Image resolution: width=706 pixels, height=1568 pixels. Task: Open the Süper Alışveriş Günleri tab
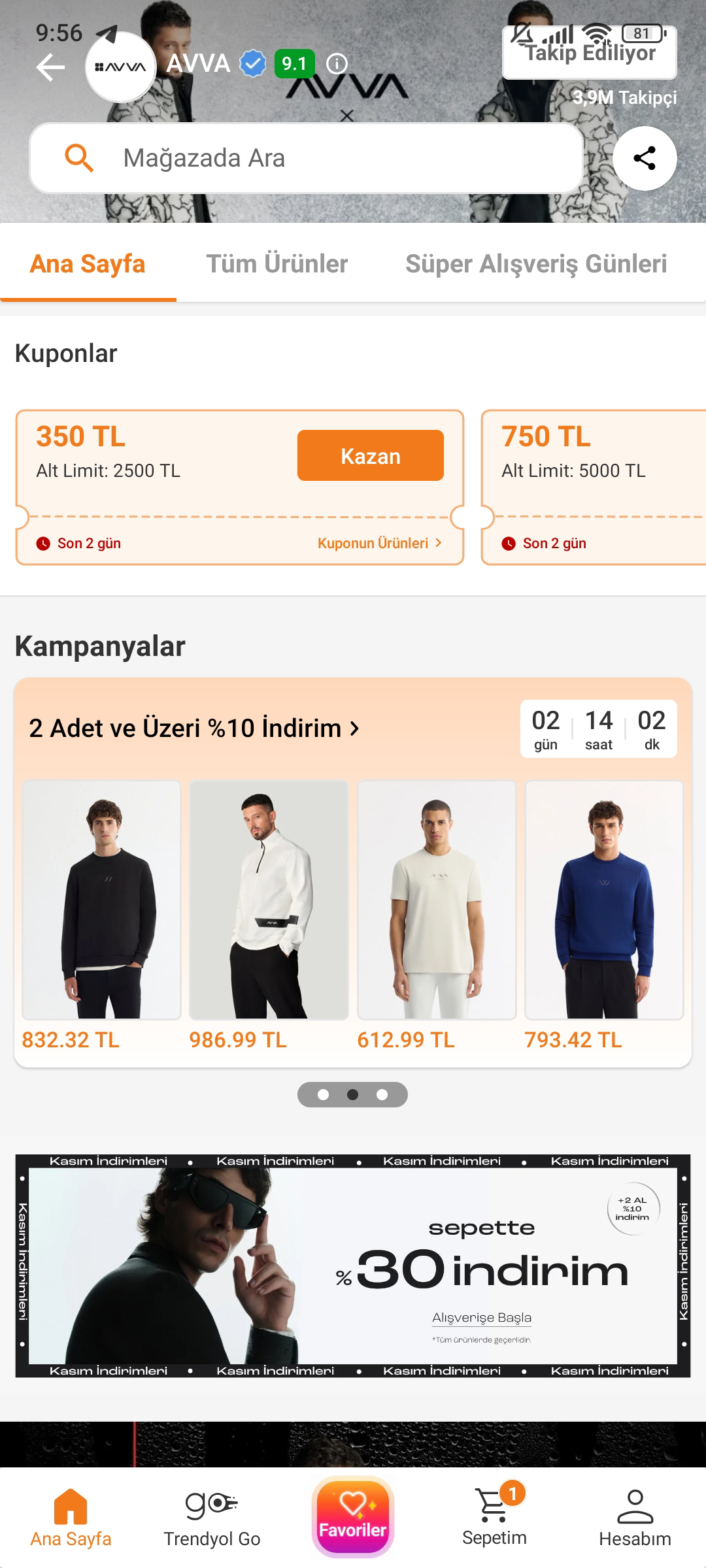tap(536, 264)
